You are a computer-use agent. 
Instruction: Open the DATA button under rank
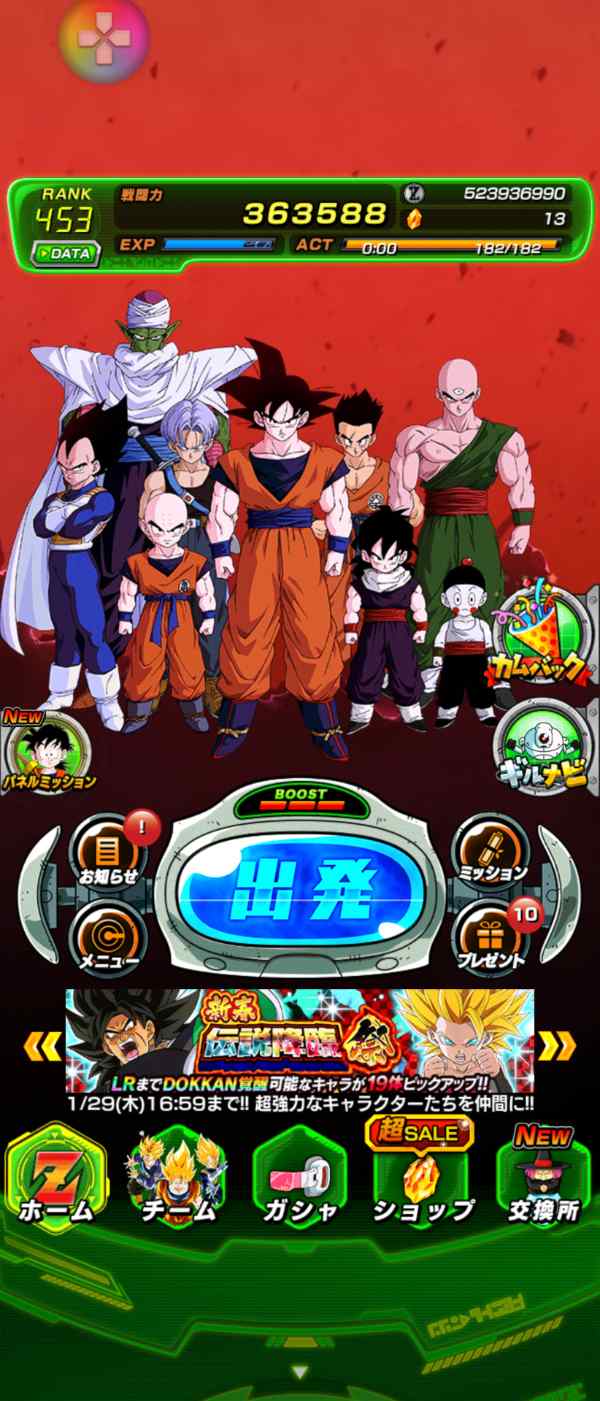click(x=64, y=253)
